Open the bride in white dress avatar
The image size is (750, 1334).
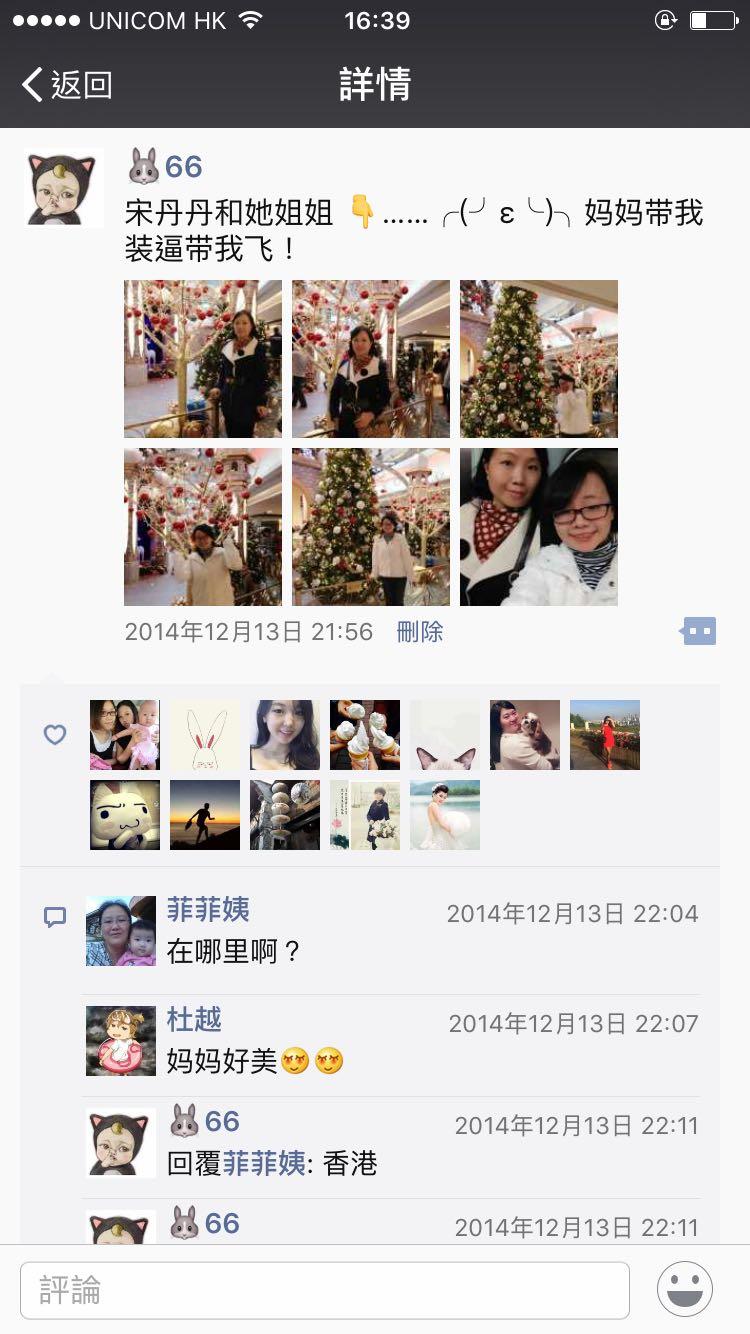[444, 814]
